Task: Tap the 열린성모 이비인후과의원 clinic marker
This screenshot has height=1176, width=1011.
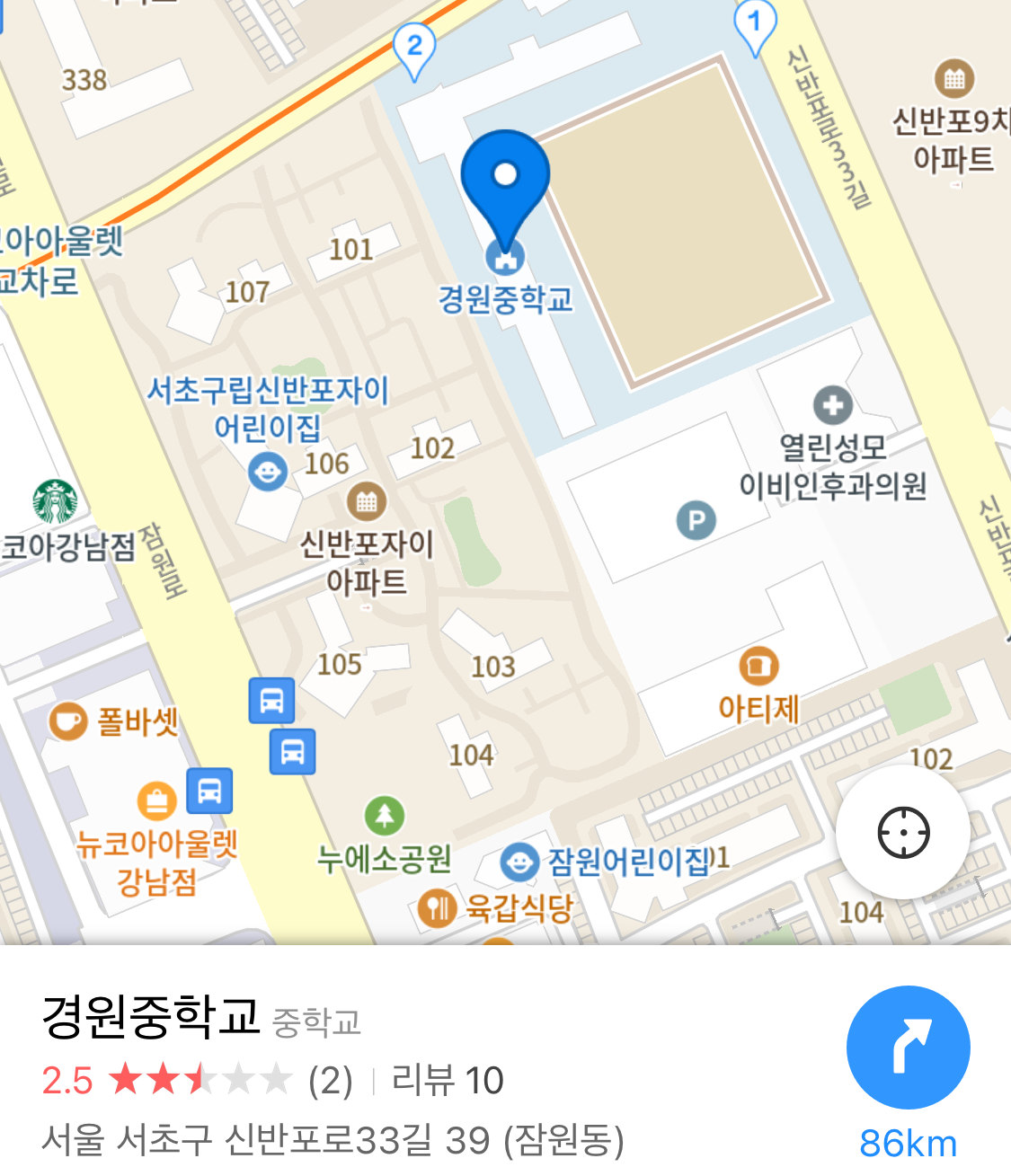Action: point(833,405)
